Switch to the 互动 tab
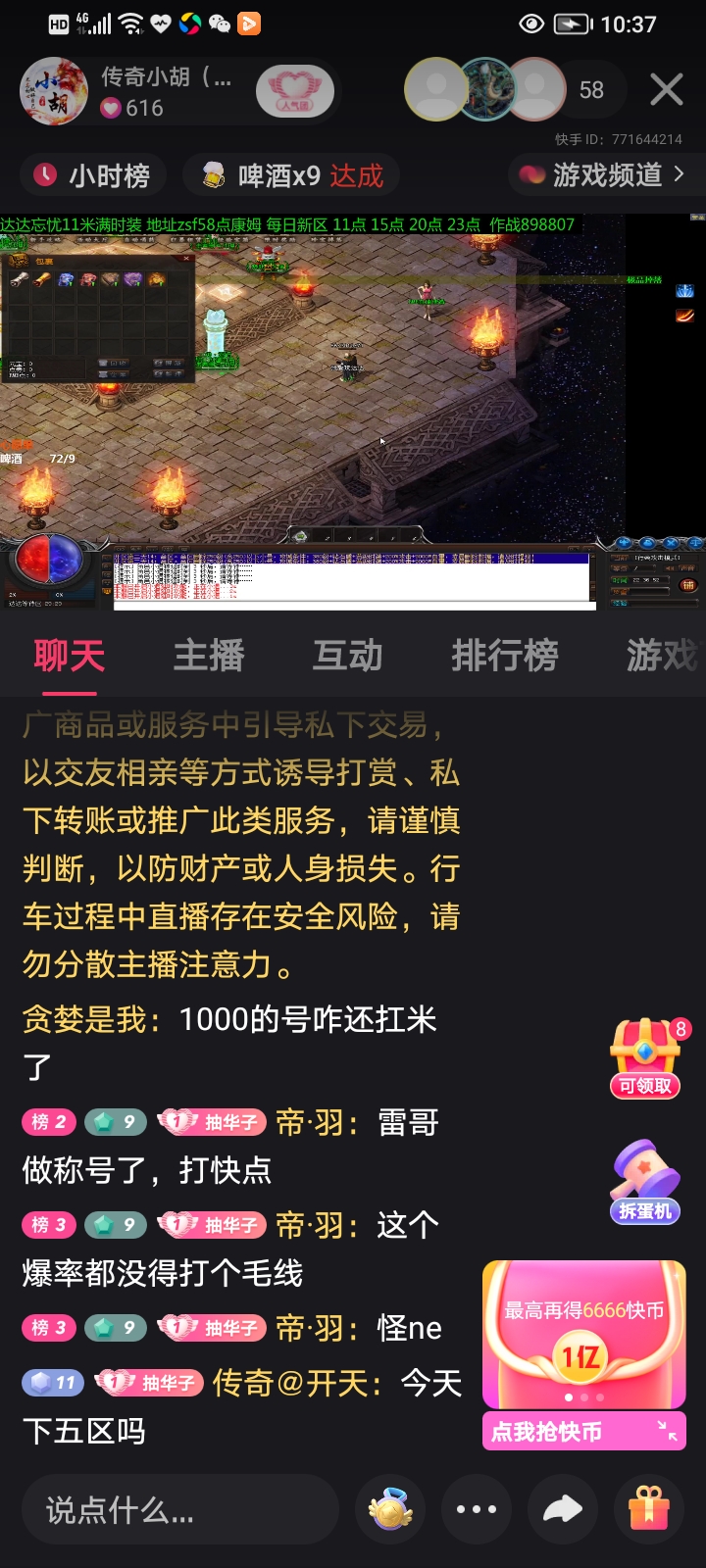The image size is (706, 1568). click(x=347, y=656)
